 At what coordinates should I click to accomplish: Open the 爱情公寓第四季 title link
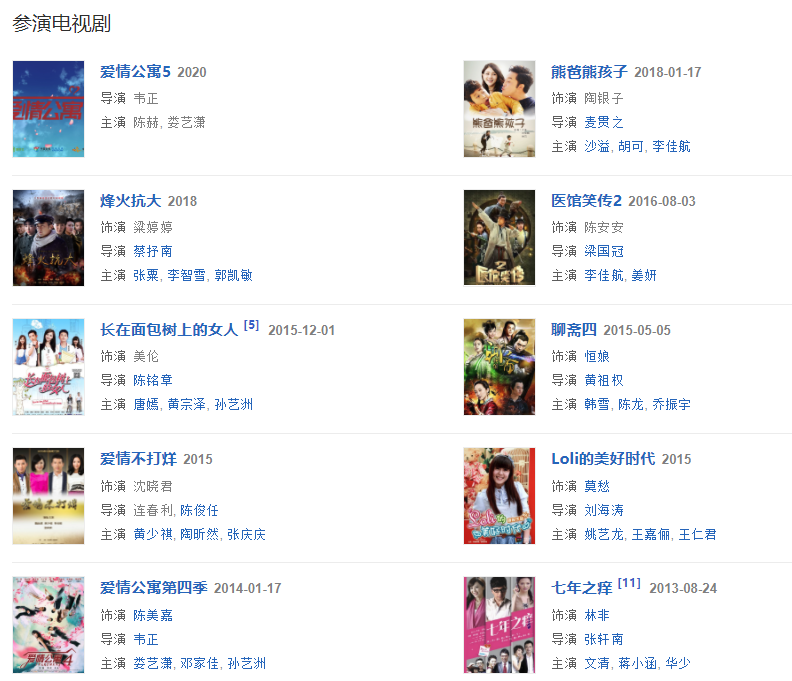[x=153, y=588]
